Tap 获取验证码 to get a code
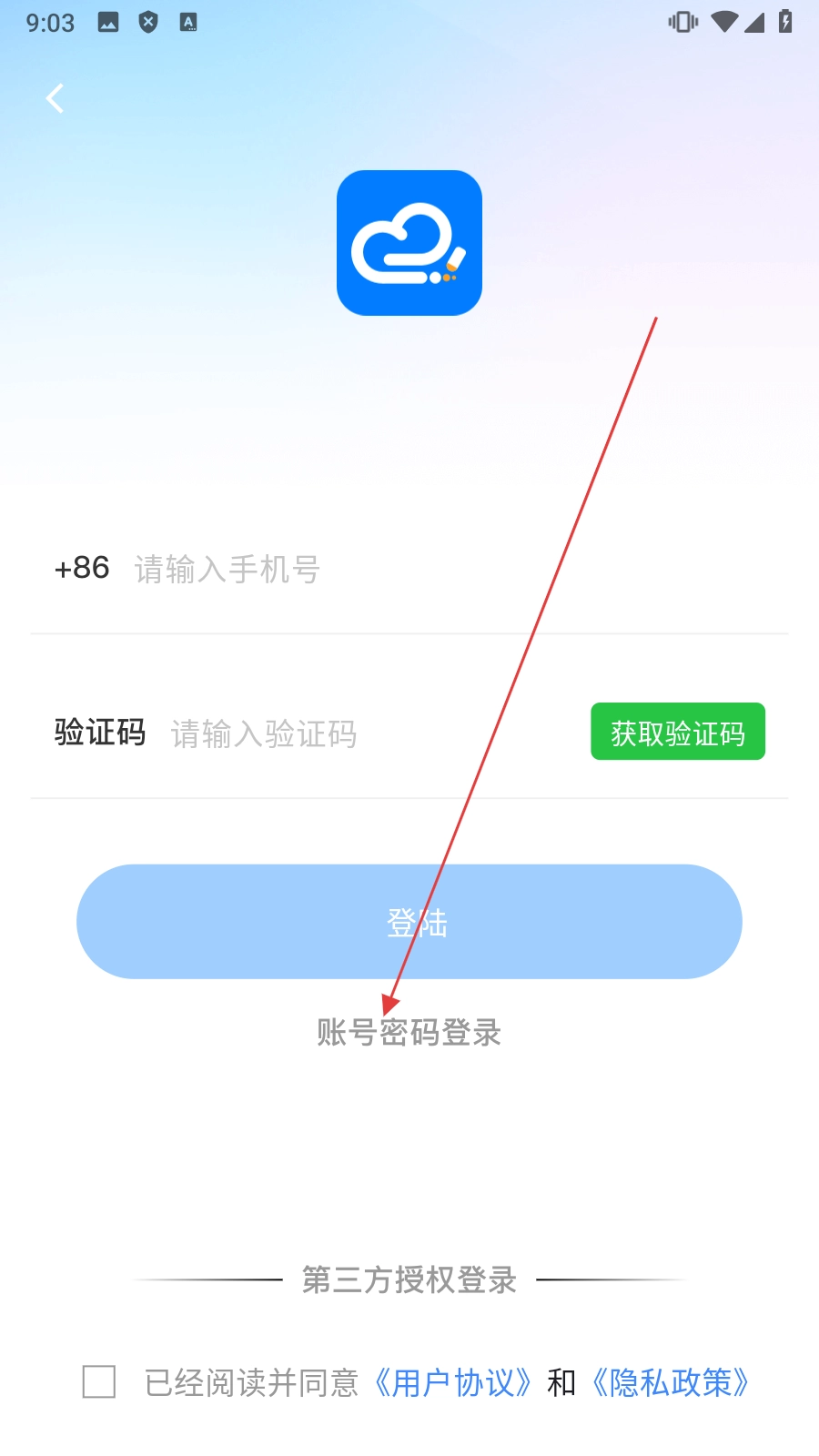819x1456 pixels. coord(677,732)
